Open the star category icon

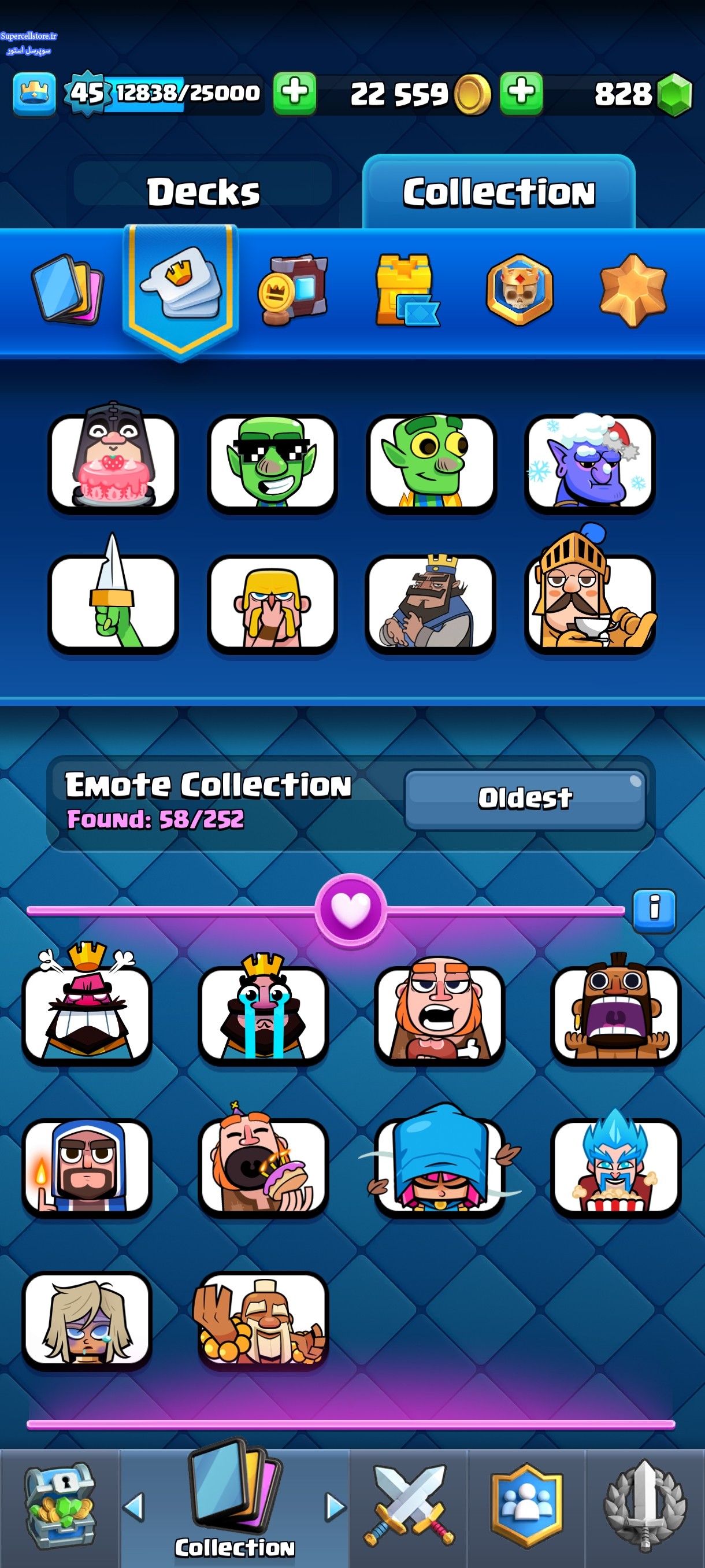[x=633, y=290]
